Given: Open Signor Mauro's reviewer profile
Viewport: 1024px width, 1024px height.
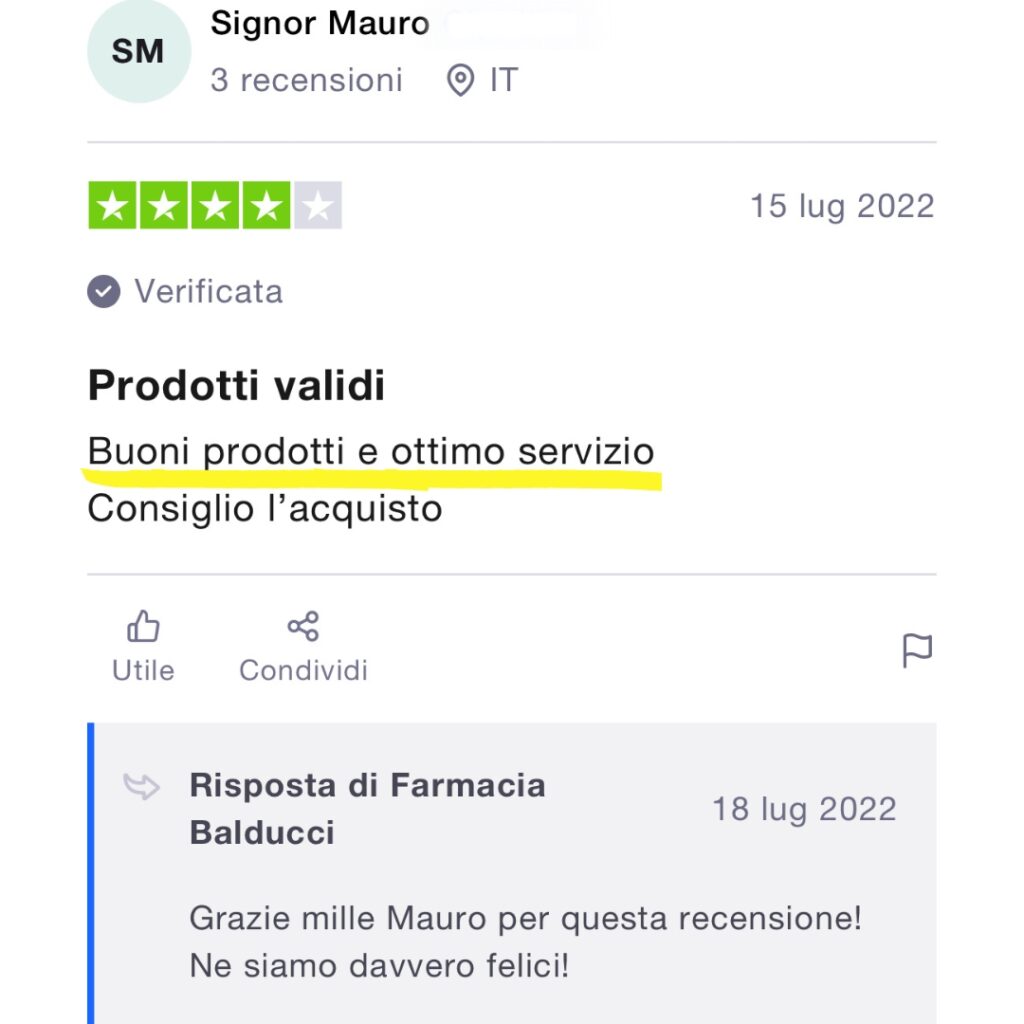Looking at the screenshot, I should [x=319, y=24].
